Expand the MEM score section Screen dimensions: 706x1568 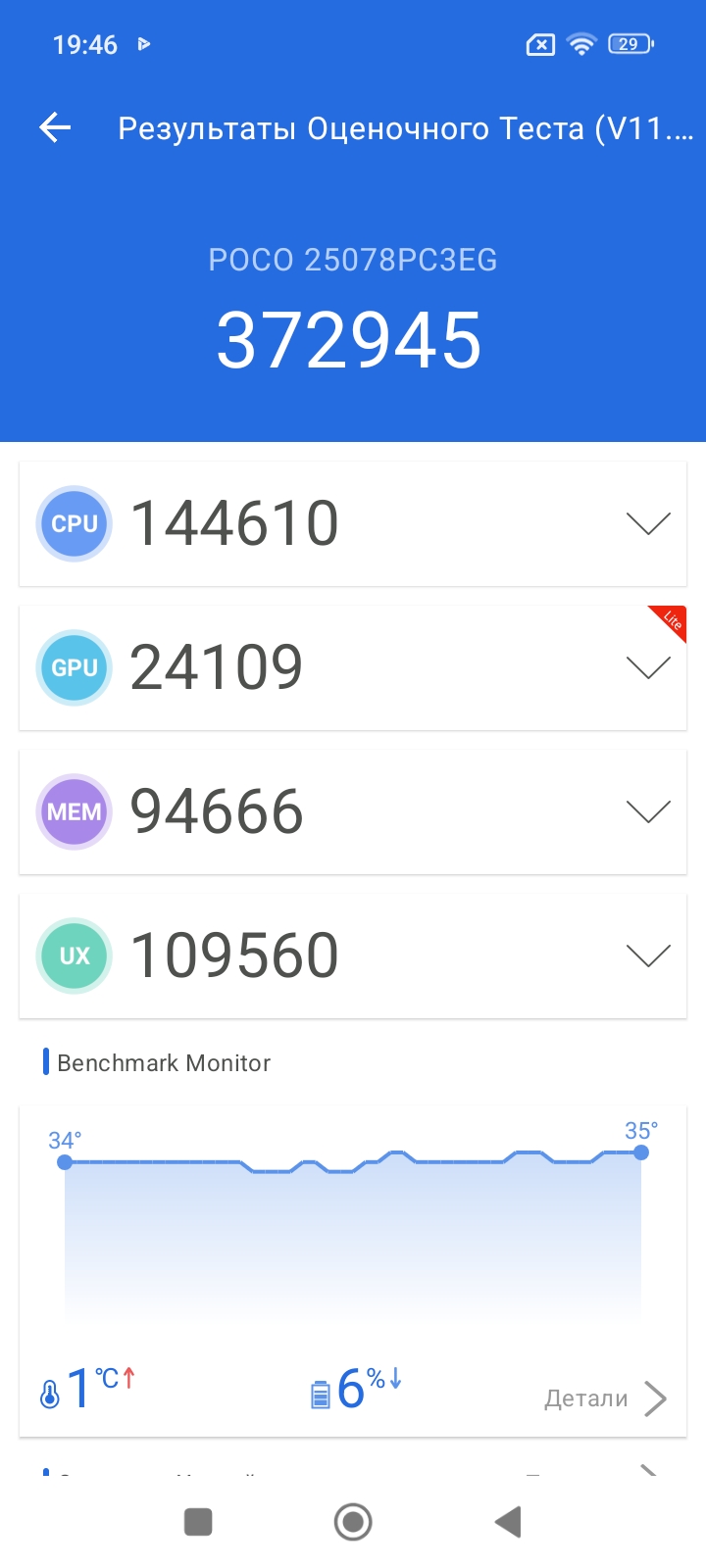pos(648,811)
